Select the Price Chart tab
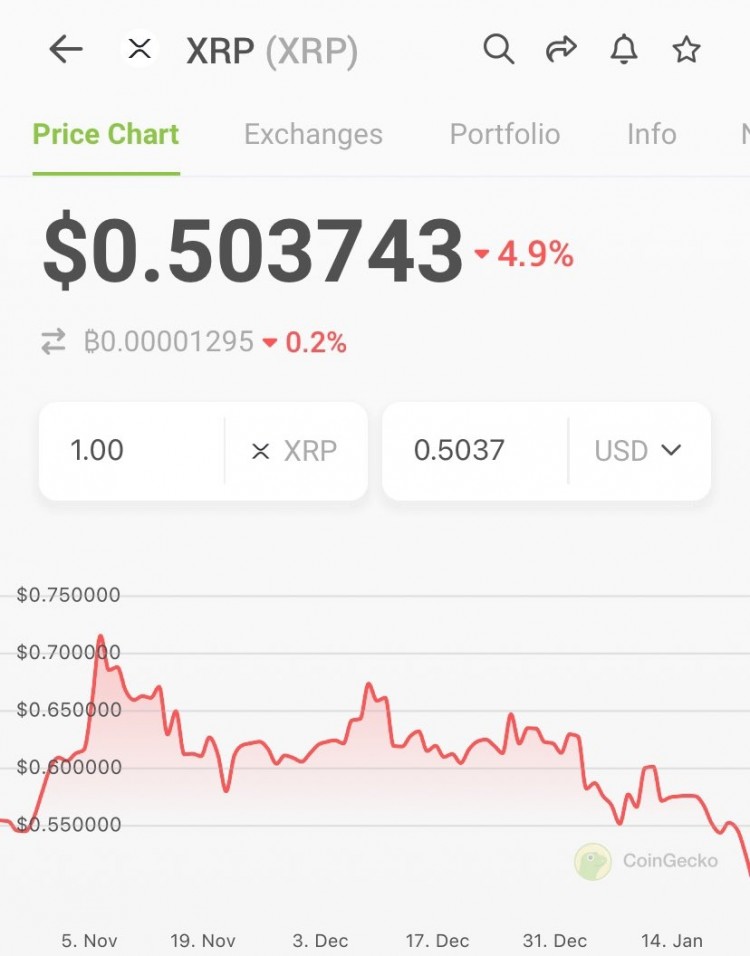The width and height of the screenshot is (750, 956). pos(106,133)
